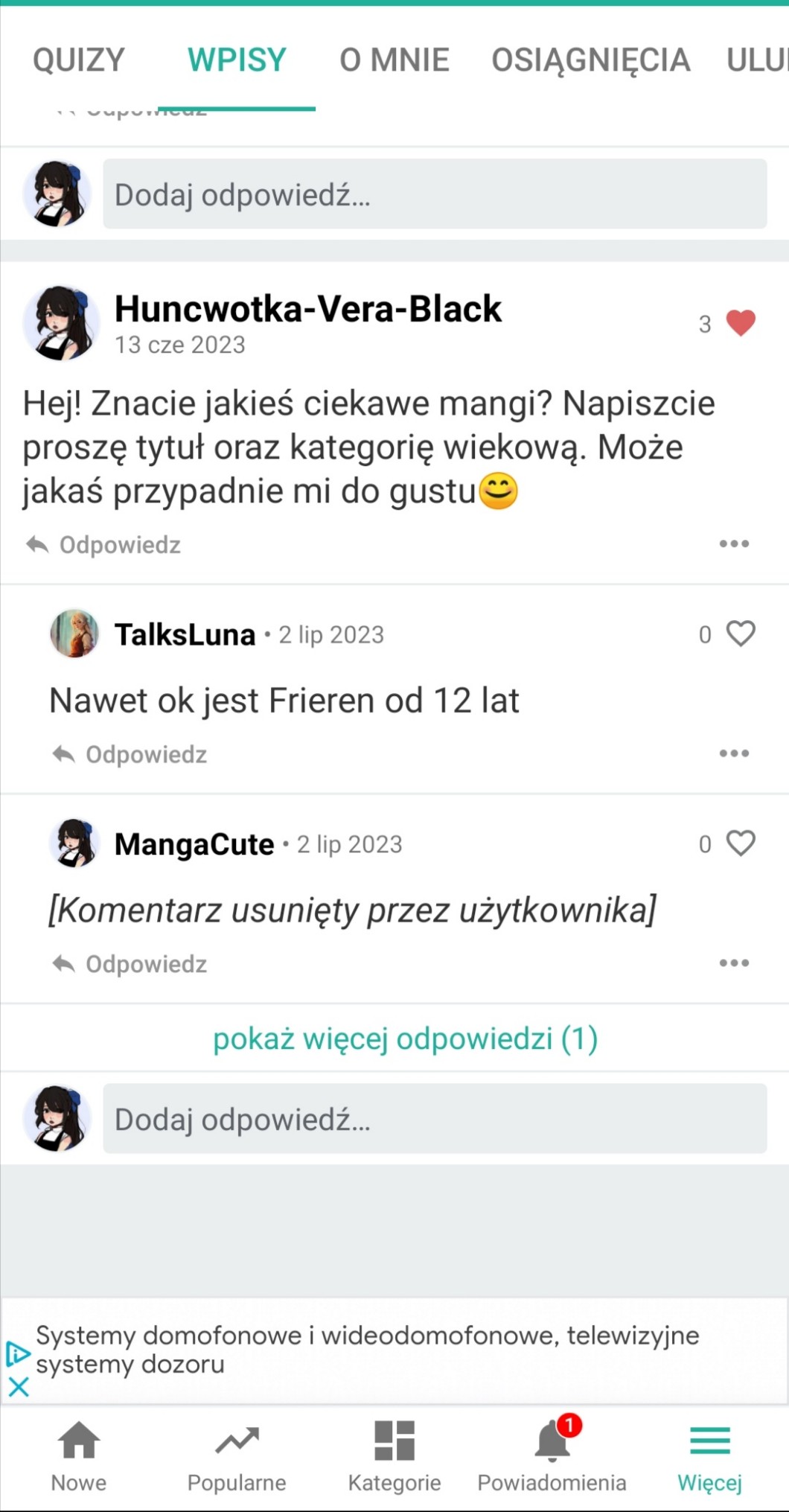Reply to Huncwotka-Vera-Black's manga post

[x=104, y=545]
